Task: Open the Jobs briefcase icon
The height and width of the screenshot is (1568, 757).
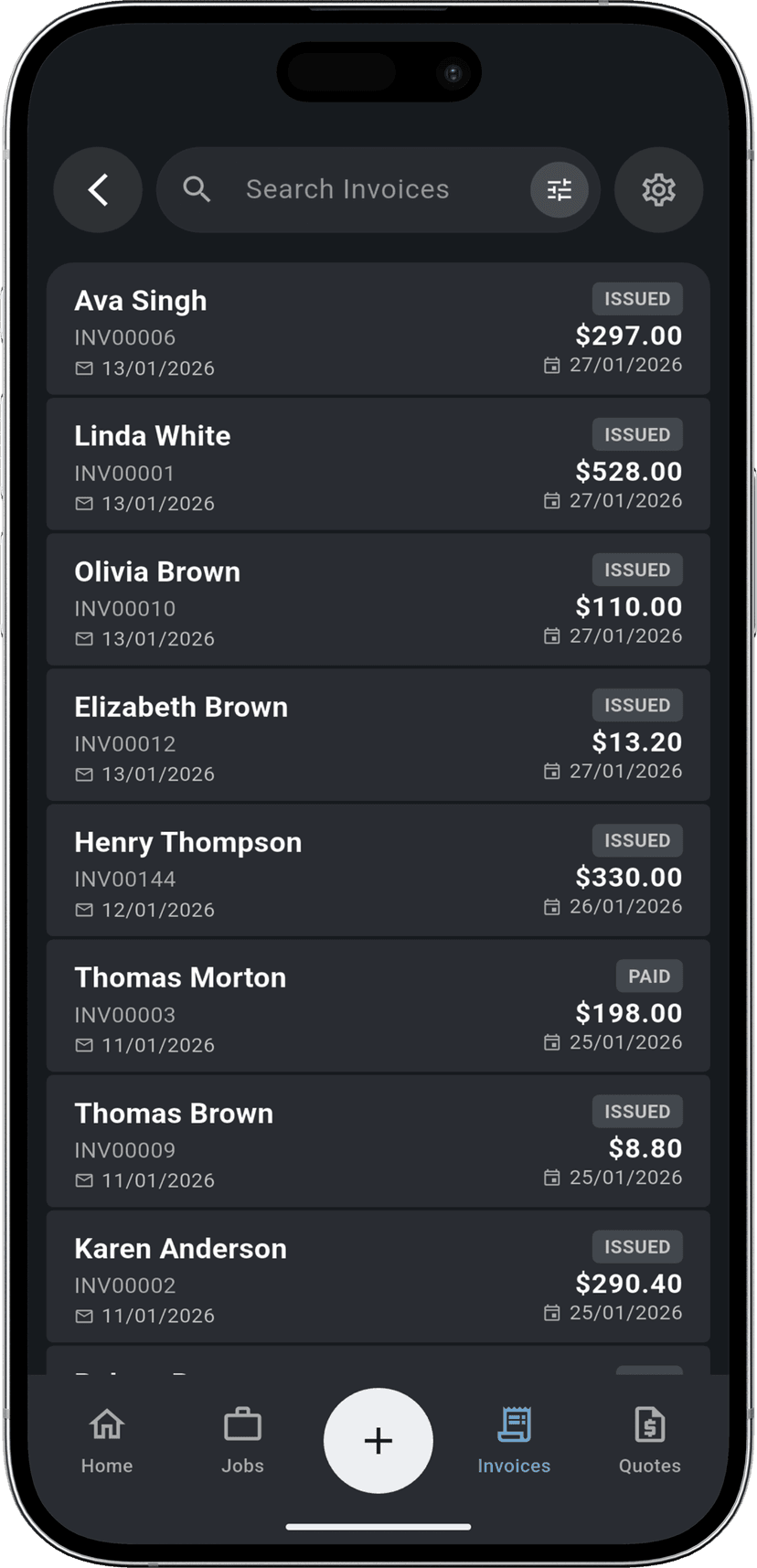Action: pos(242,1440)
